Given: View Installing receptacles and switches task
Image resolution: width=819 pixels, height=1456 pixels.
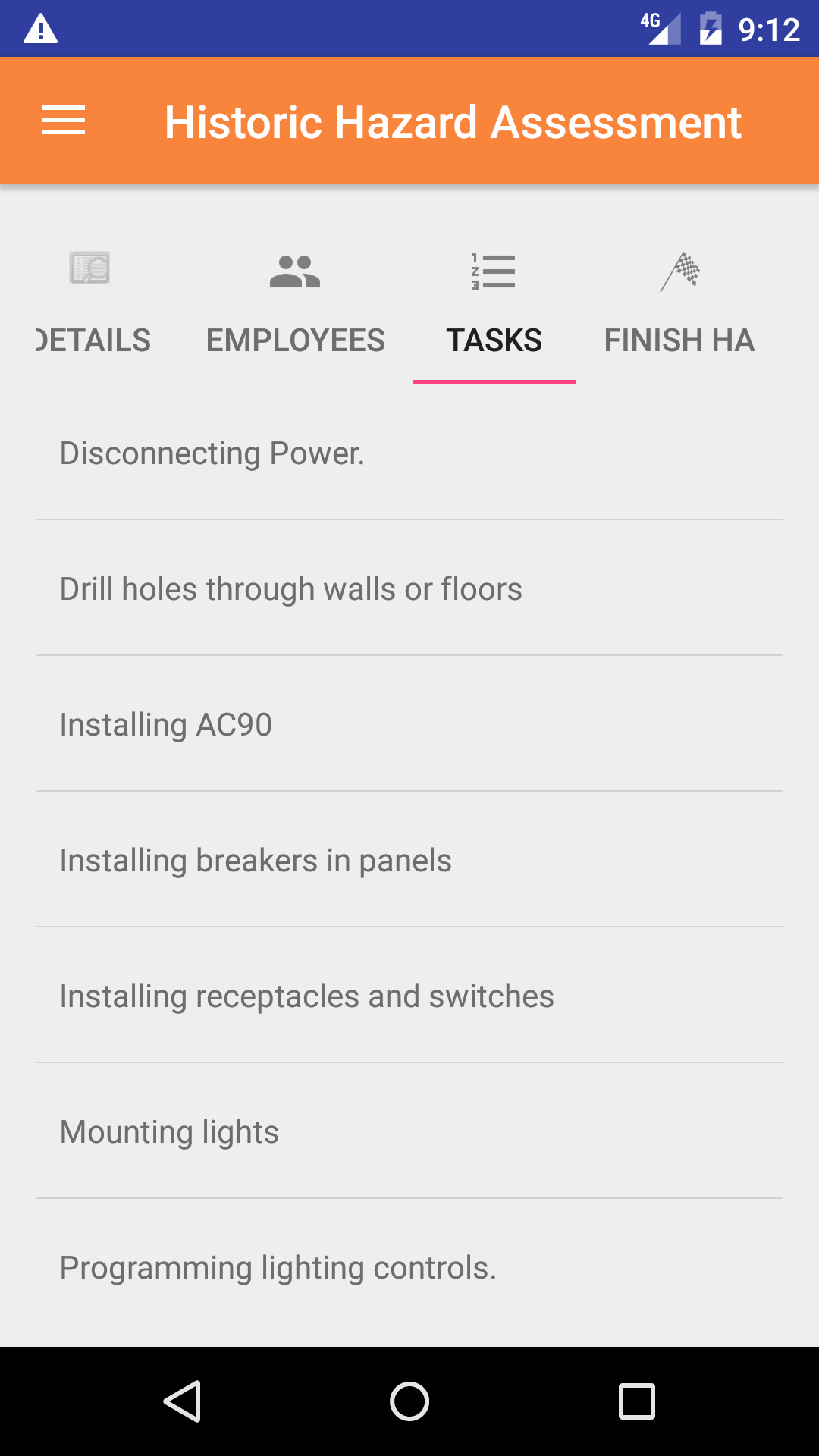Looking at the screenshot, I should click(409, 996).
